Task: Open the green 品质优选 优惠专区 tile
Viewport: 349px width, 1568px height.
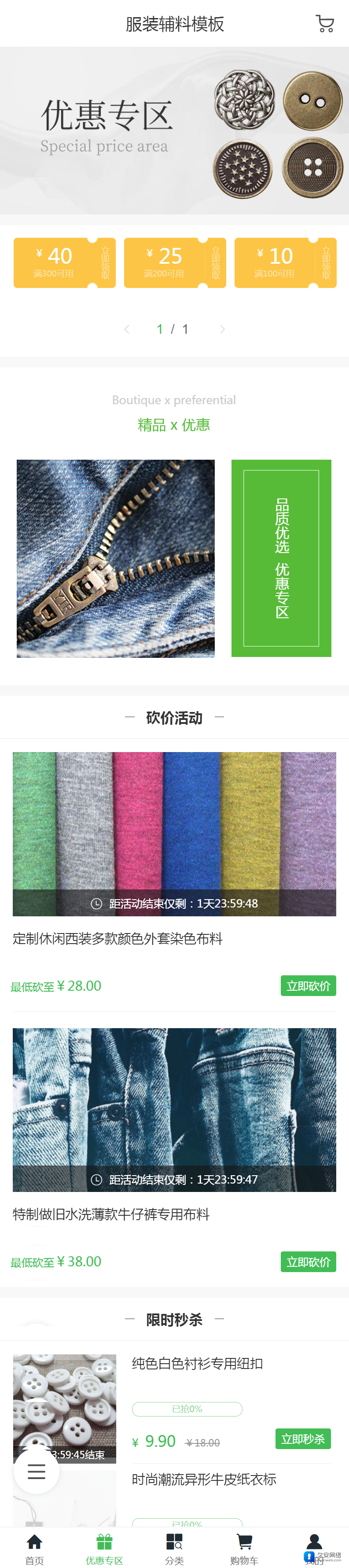Action: (281, 558)
